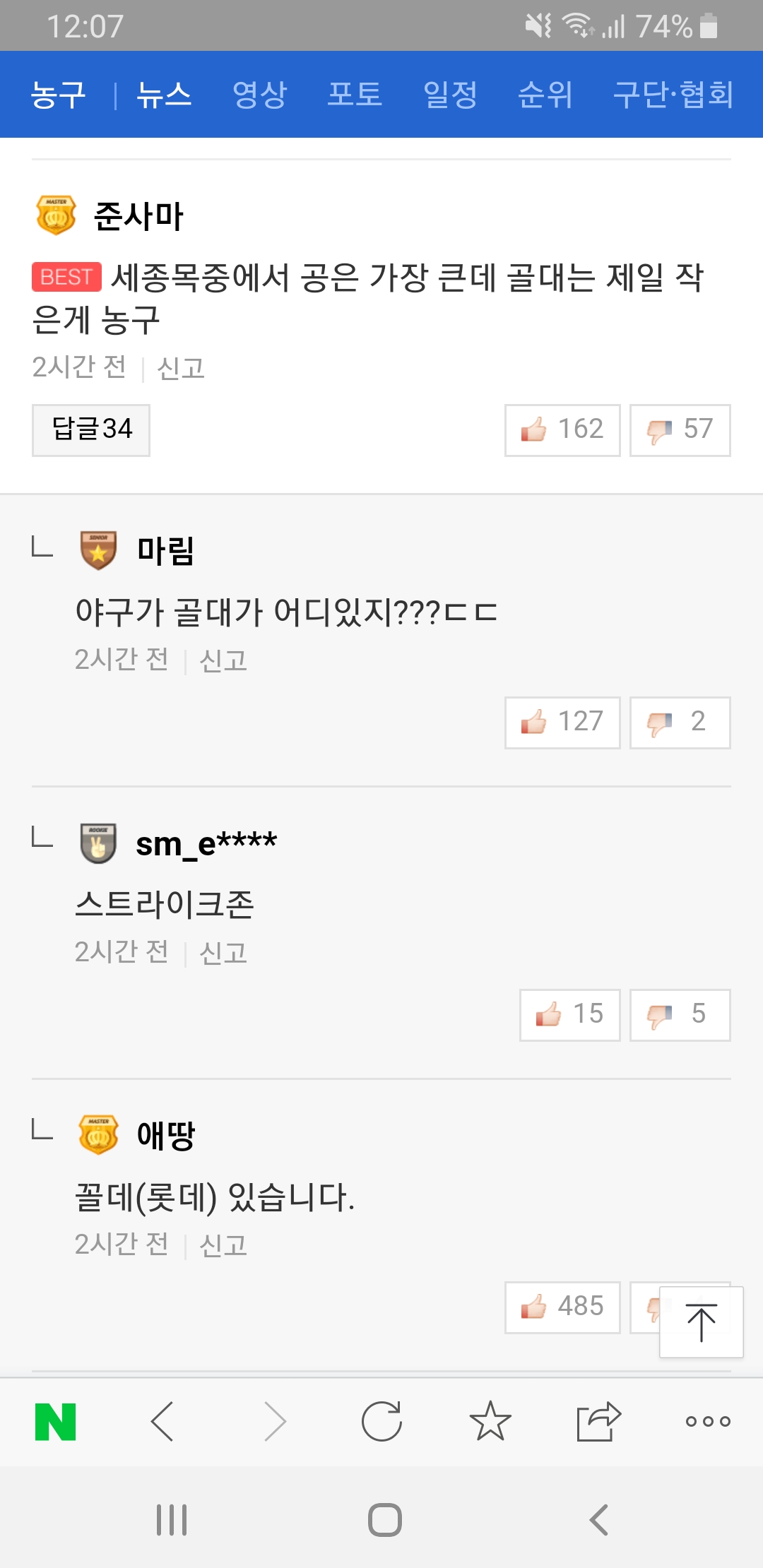763x1568 pixels.
Task: Dislike 준사마's BEST comment
Action: coord(680,429)
